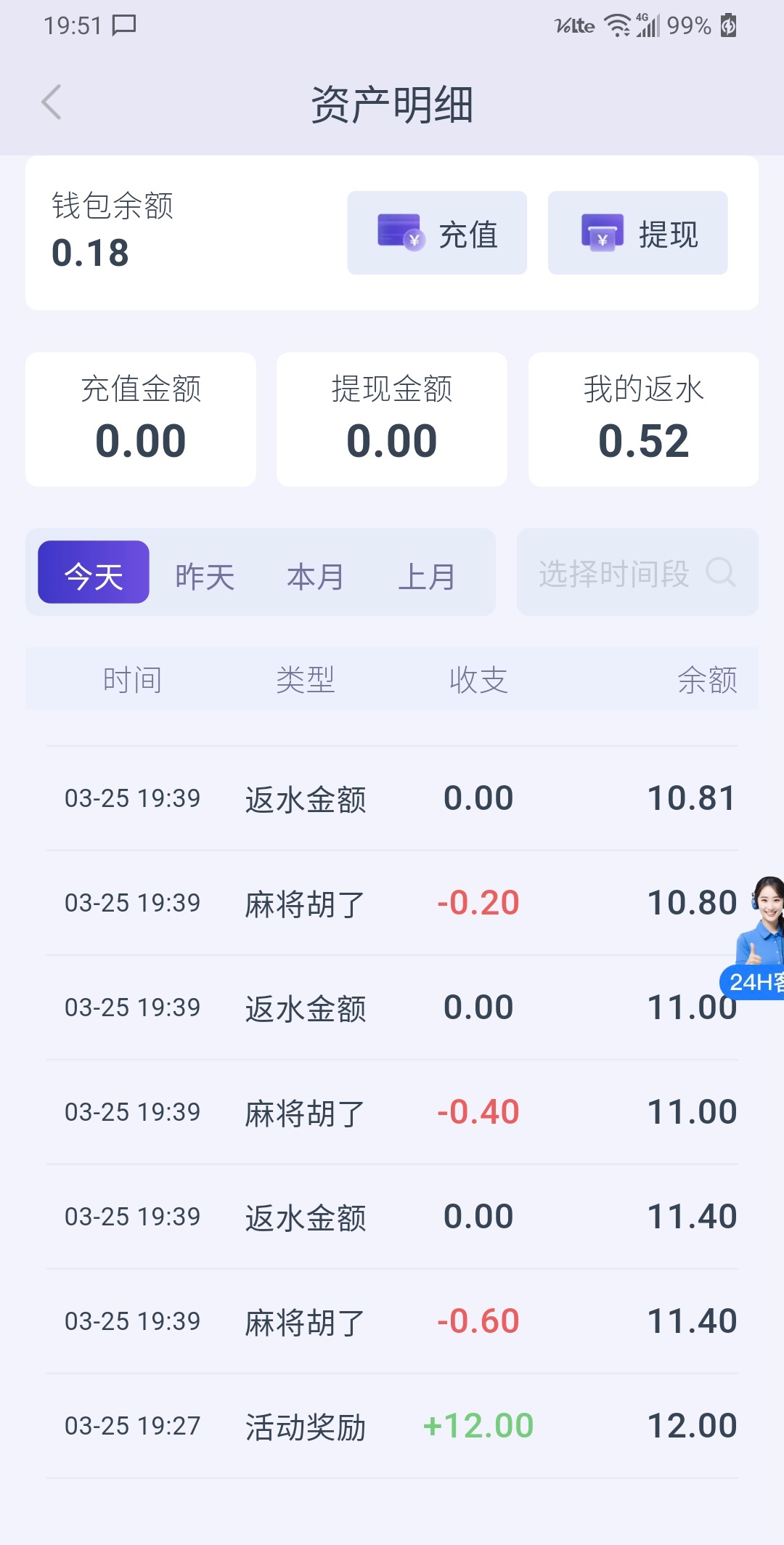Show records for 本月
The height and width of the screenshot is (1545, 784).
pyautogui.click(x=315, y=577)
